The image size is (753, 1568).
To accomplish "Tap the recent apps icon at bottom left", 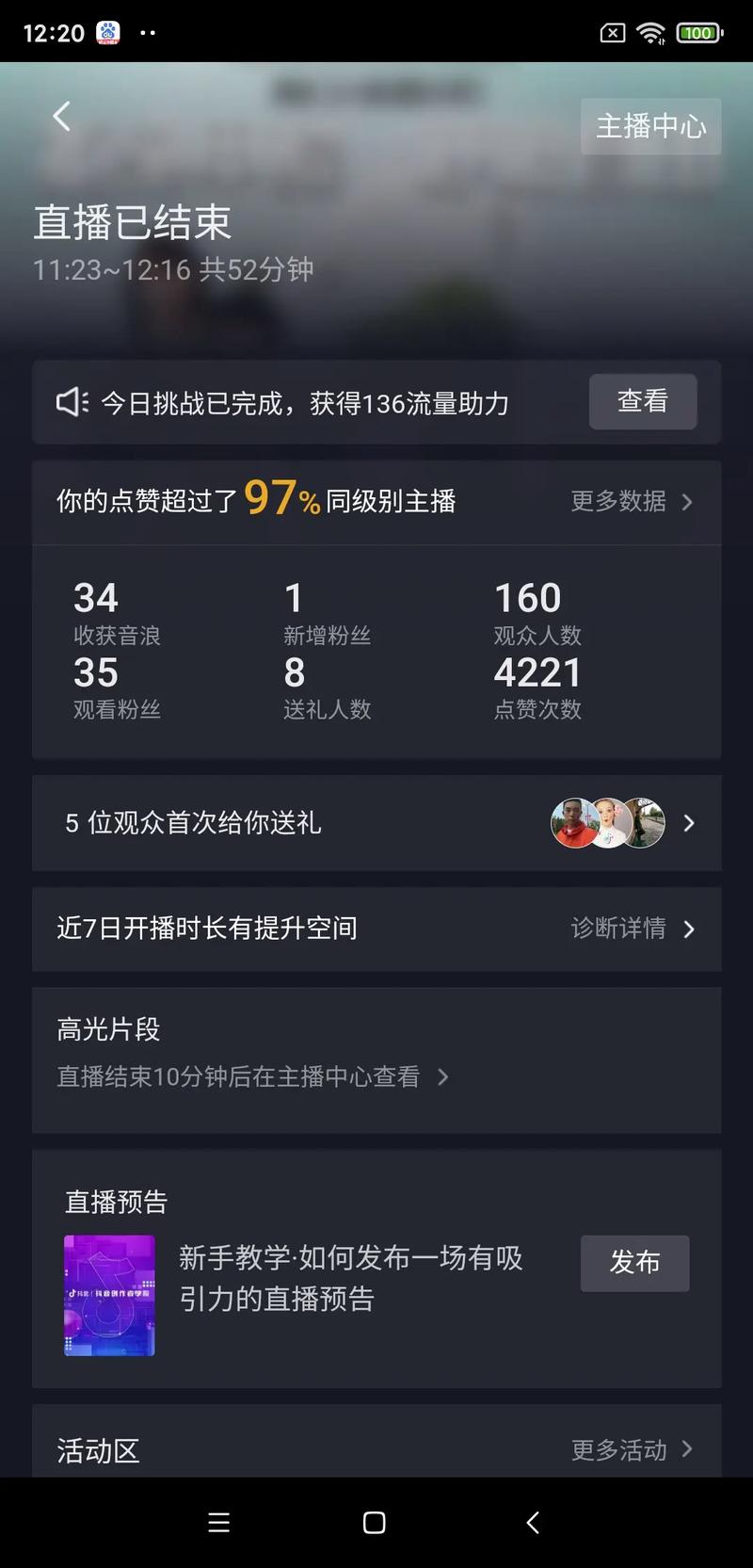I will (218, 1522).
